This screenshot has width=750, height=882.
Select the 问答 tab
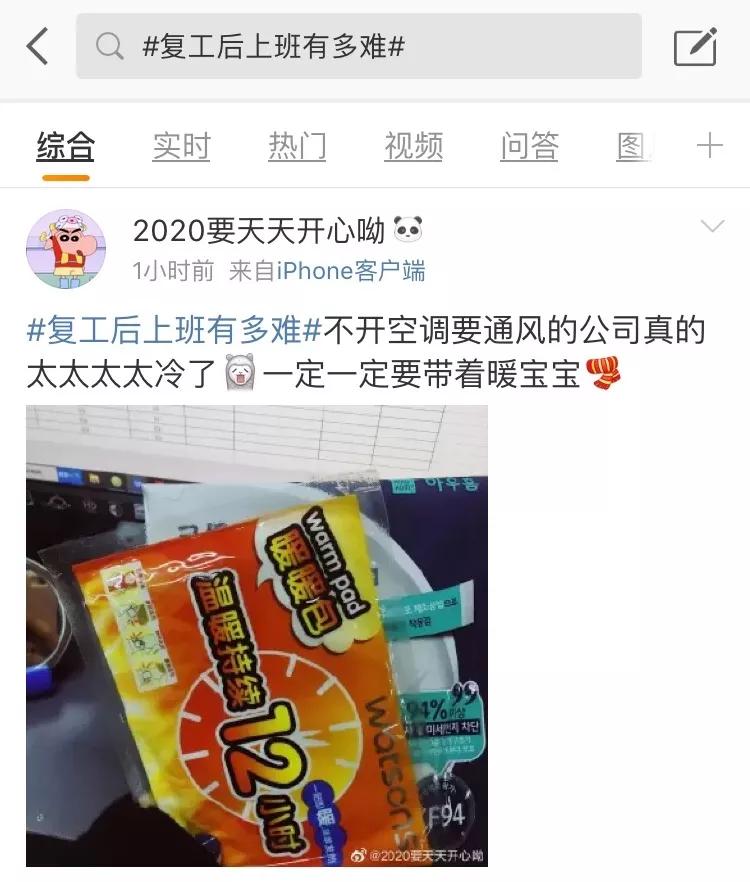[528, 147]
